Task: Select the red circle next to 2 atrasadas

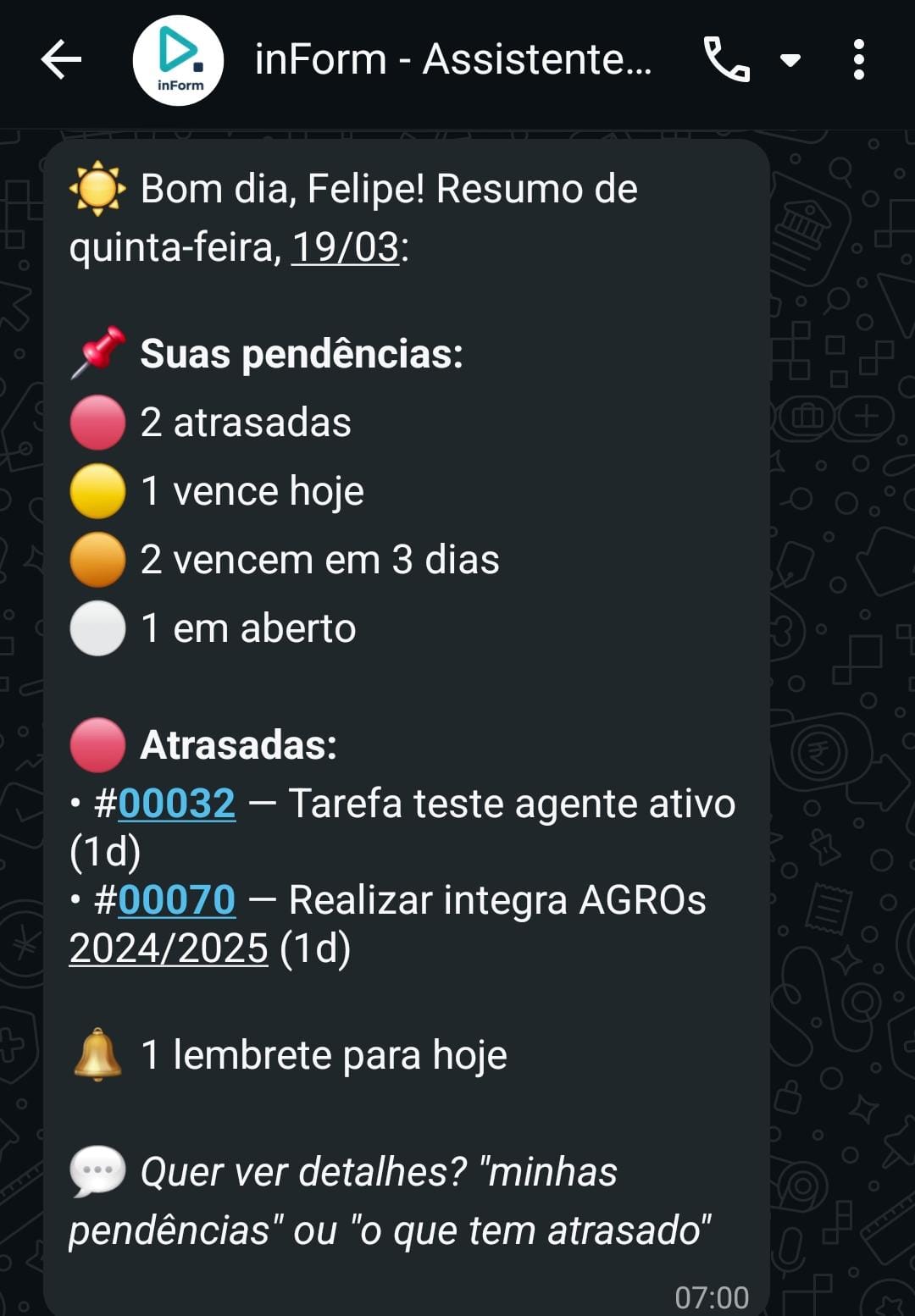Action: [97, 421]
